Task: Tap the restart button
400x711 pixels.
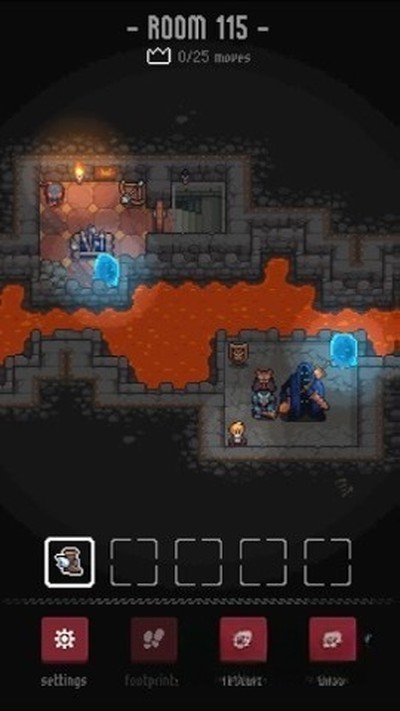Action: (x=243, y=640)
